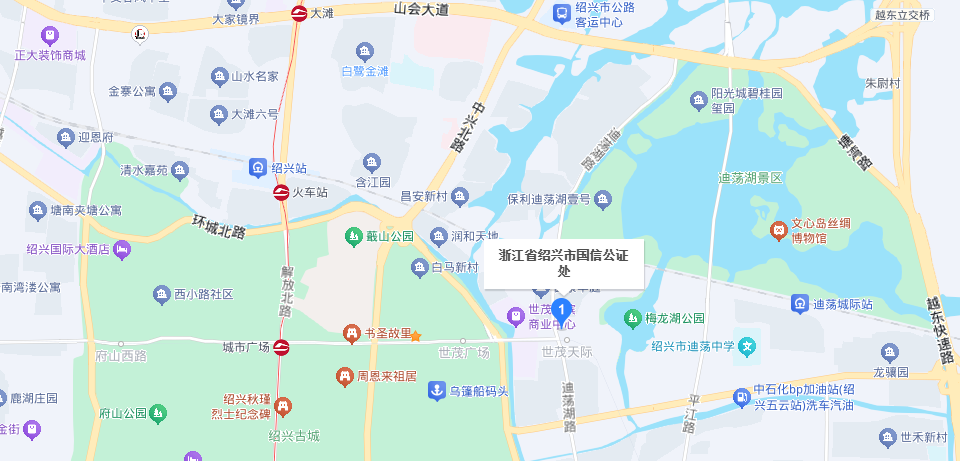The height and width of the screenshot is (461, 960).
Task: Select the 书圣故里 attraction pin
Action: (x=351, y=333)
